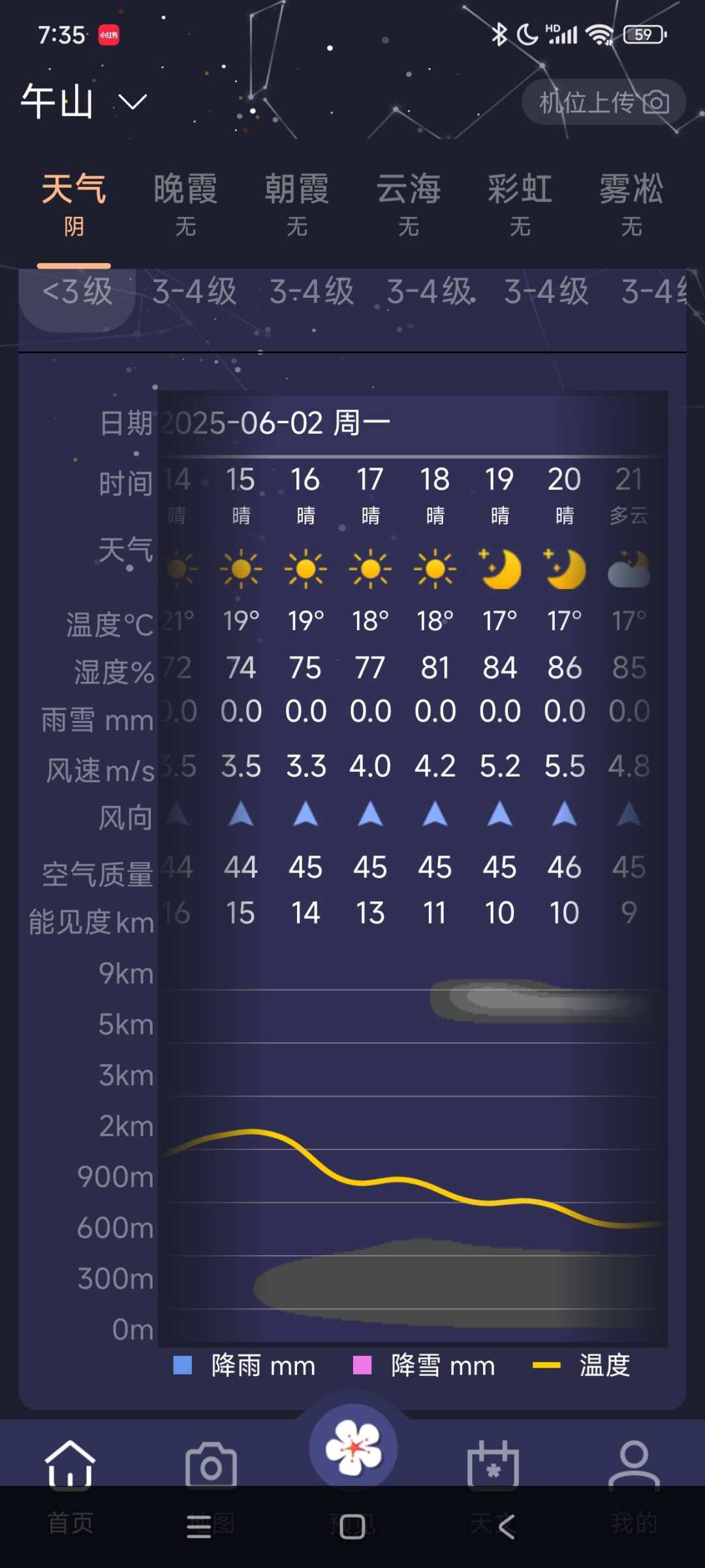
Task: Tap the system back button
Action: (507, 1527)
